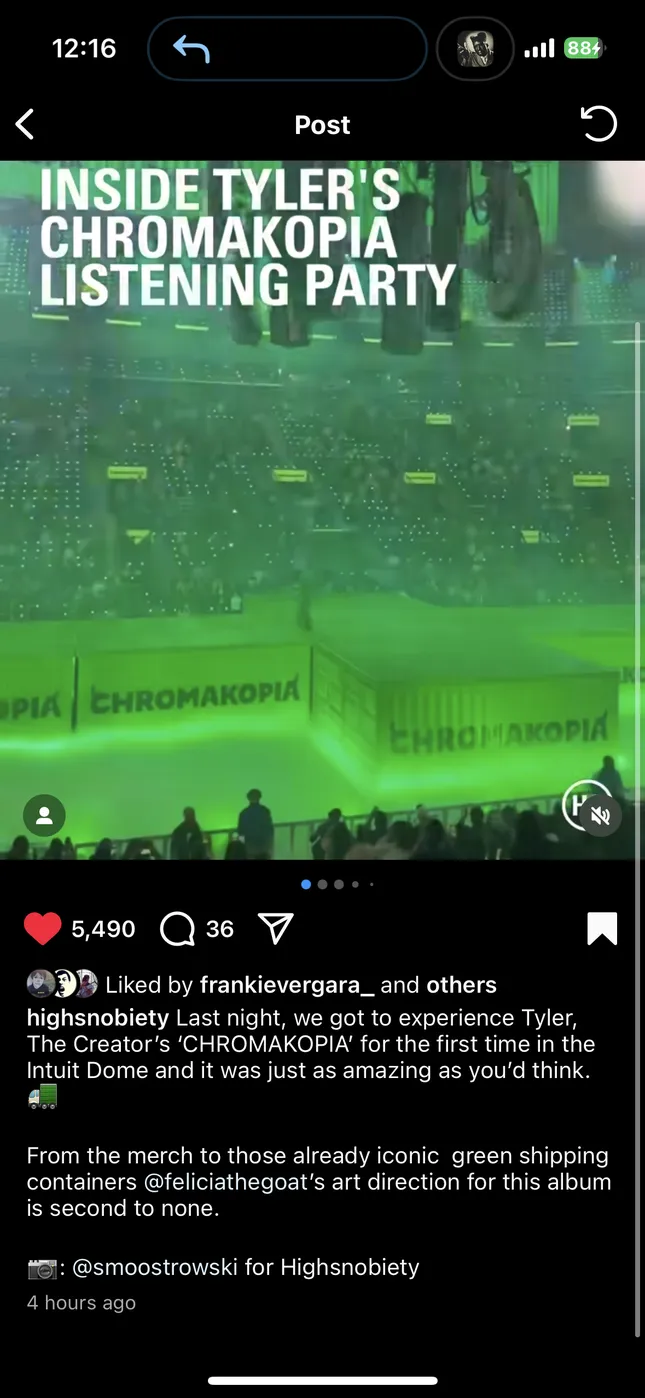Open the highsnobiety profile from the caption
Viewport: 645px width, 1398px height.
click(x=97, y=1017)
